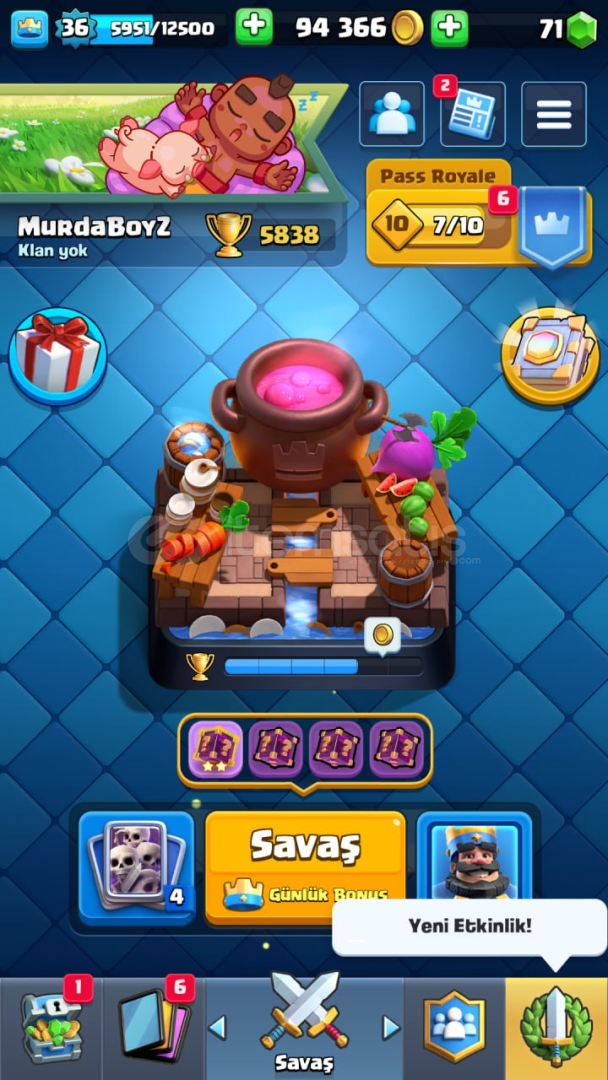608x1080 pixels.
Task: Tap the green plus next to experience bar
Action: point(254,28)
